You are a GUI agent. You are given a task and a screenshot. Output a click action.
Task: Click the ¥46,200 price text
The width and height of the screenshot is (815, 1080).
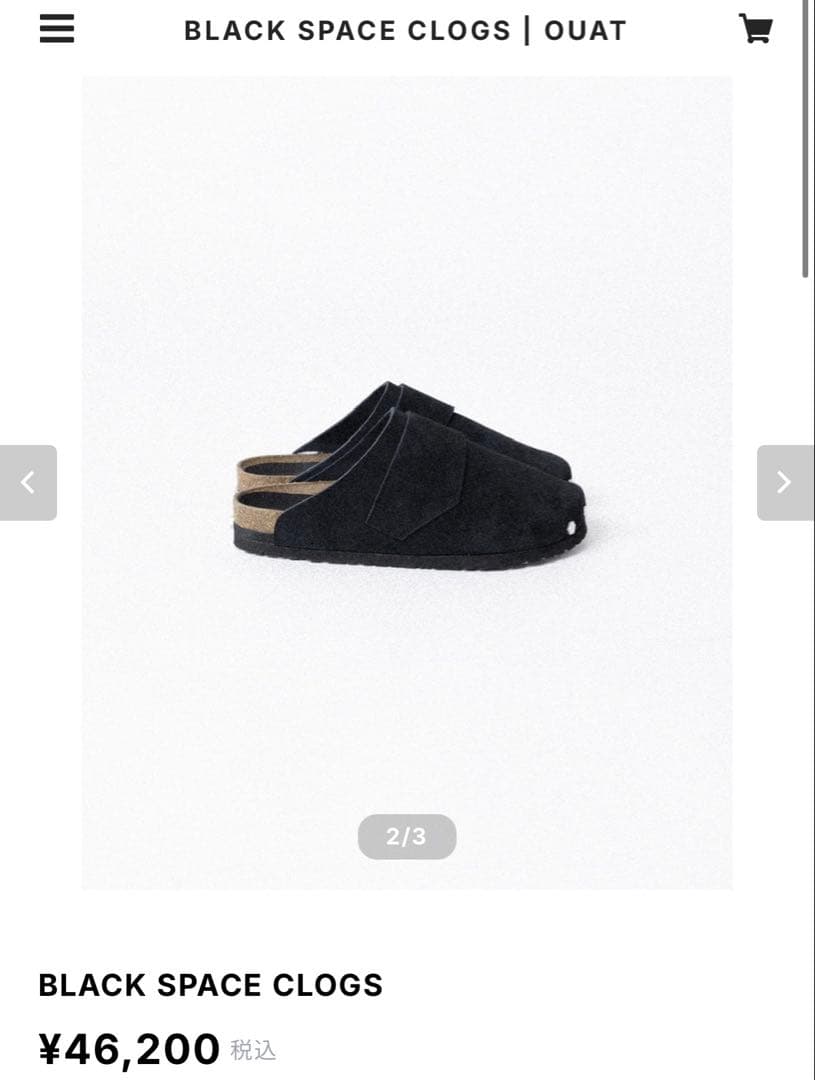point(128,1050)
